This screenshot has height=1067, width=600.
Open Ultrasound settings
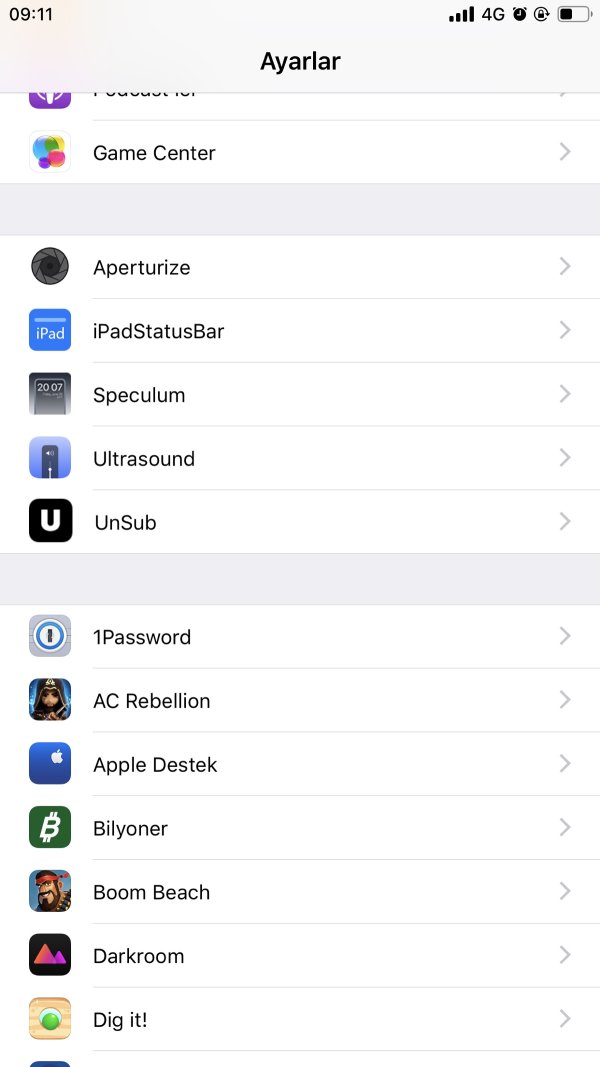point(300,459)
